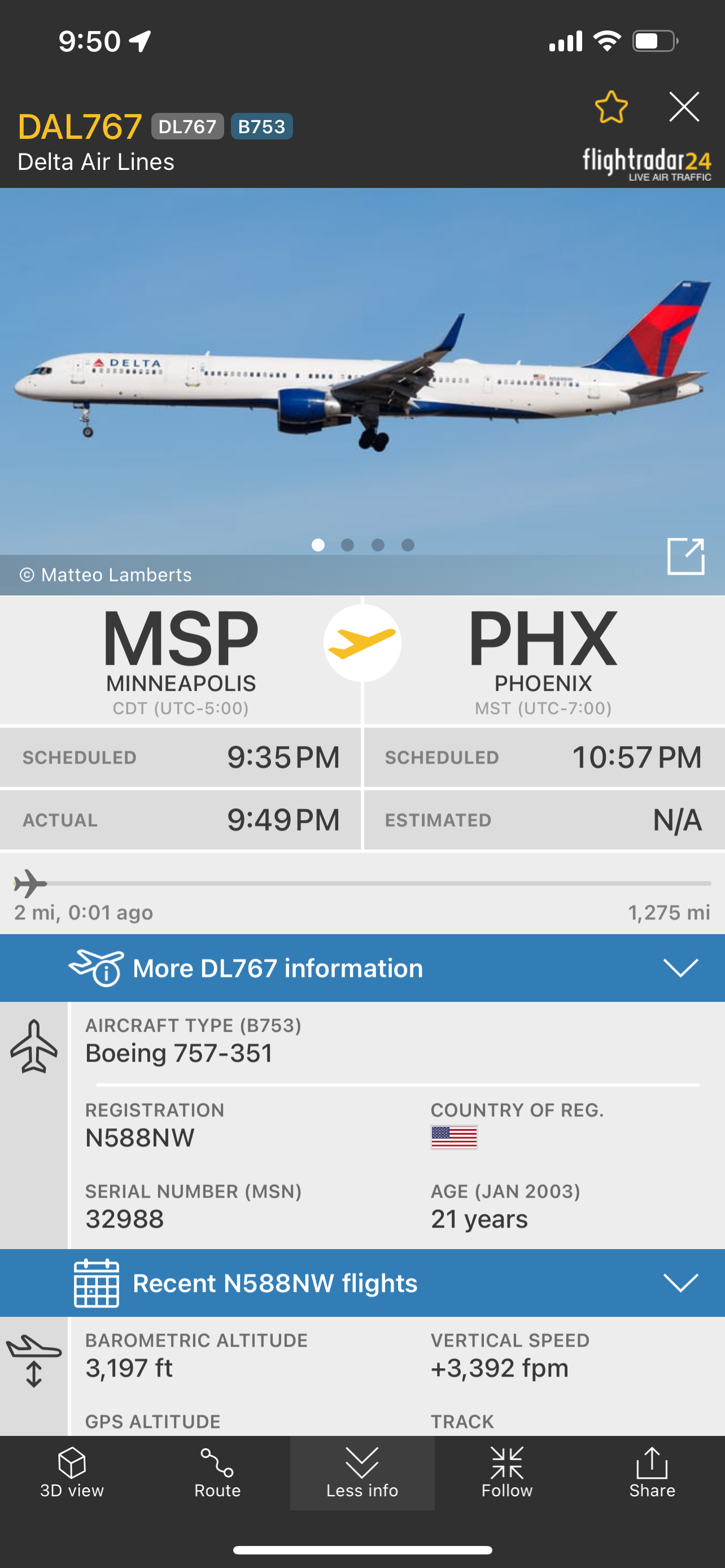Collapse details with Less info

coord(362,1473)
